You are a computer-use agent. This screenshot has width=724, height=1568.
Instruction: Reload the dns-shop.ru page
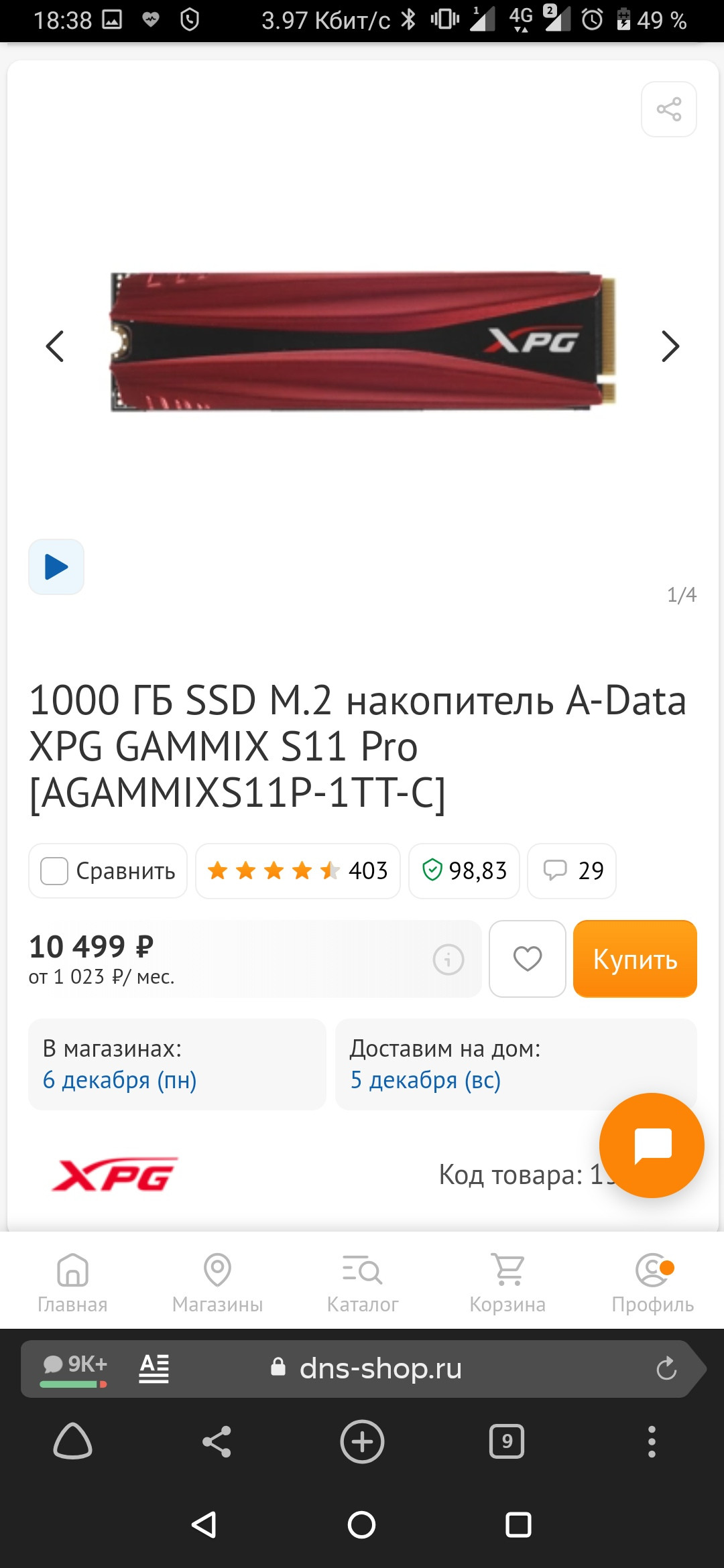tap(666, 1368)
